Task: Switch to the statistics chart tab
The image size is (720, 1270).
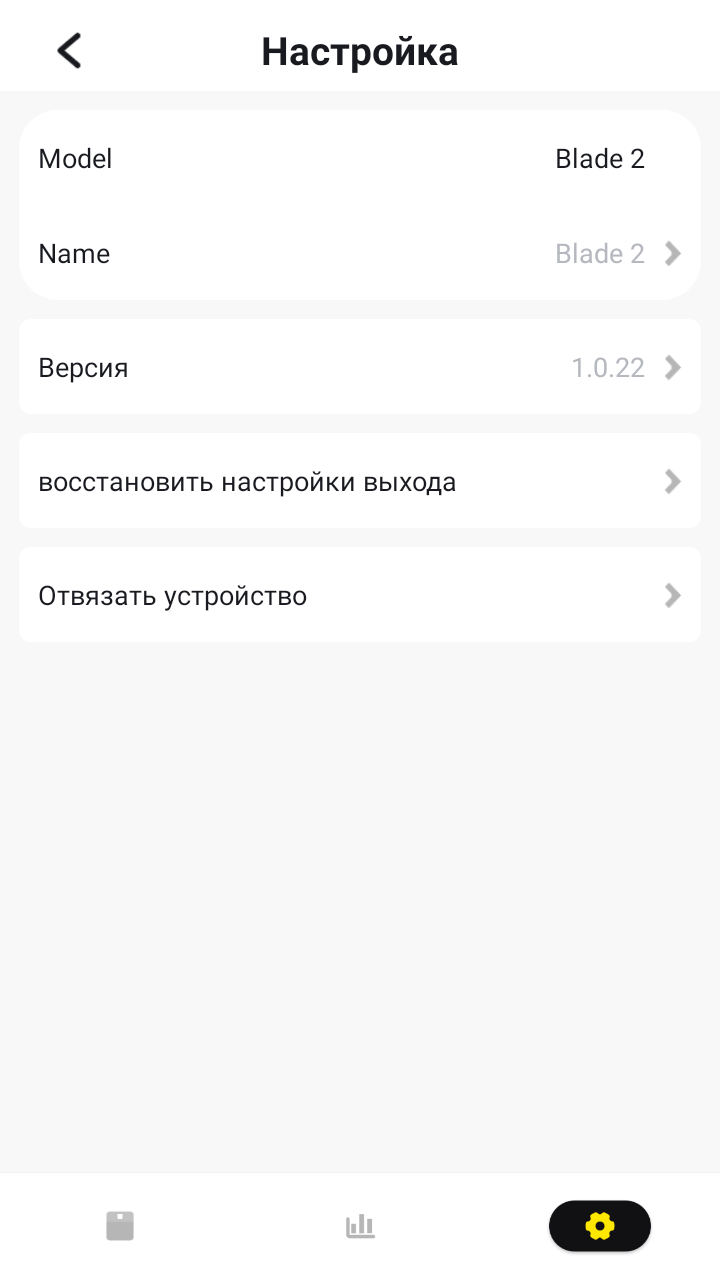Action: pyautogui.click(x=360, y=1225)
